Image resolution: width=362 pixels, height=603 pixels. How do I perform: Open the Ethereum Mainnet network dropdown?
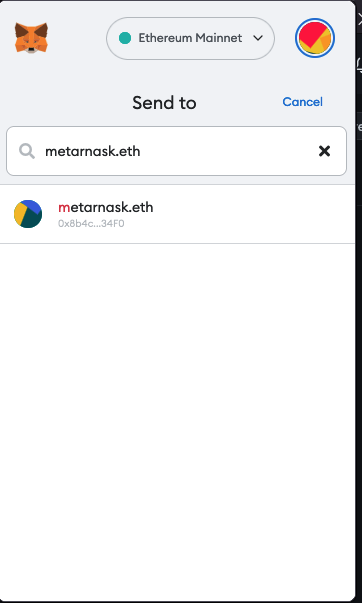tap(190, 38)
